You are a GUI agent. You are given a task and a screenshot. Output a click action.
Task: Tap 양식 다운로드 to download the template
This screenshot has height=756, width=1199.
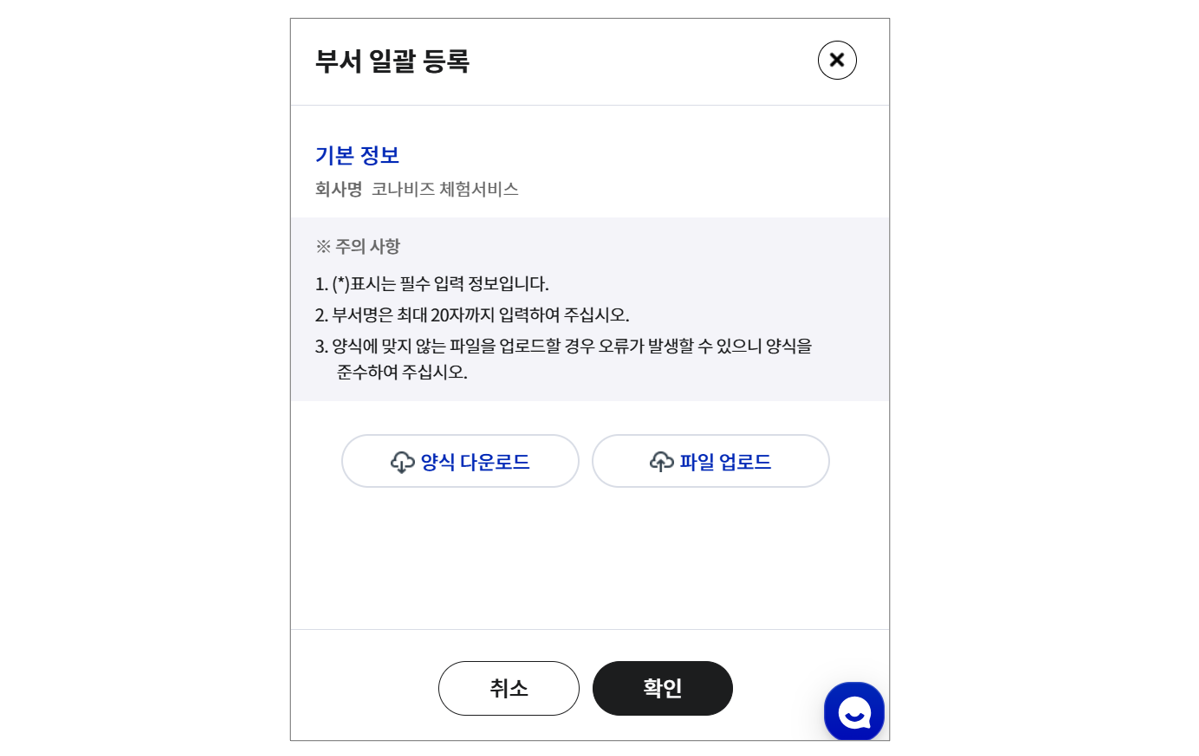point(460,461)
